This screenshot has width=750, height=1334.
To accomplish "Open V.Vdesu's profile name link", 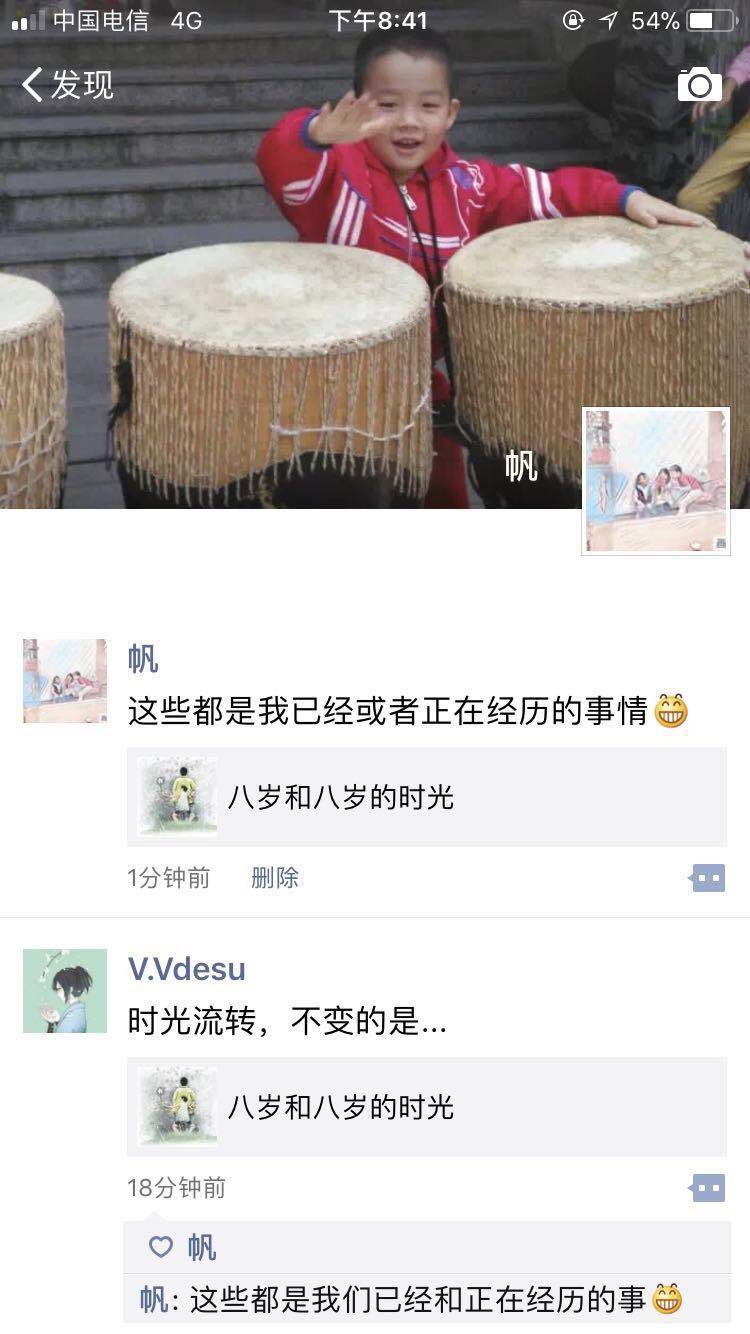I will coord(186,969).
